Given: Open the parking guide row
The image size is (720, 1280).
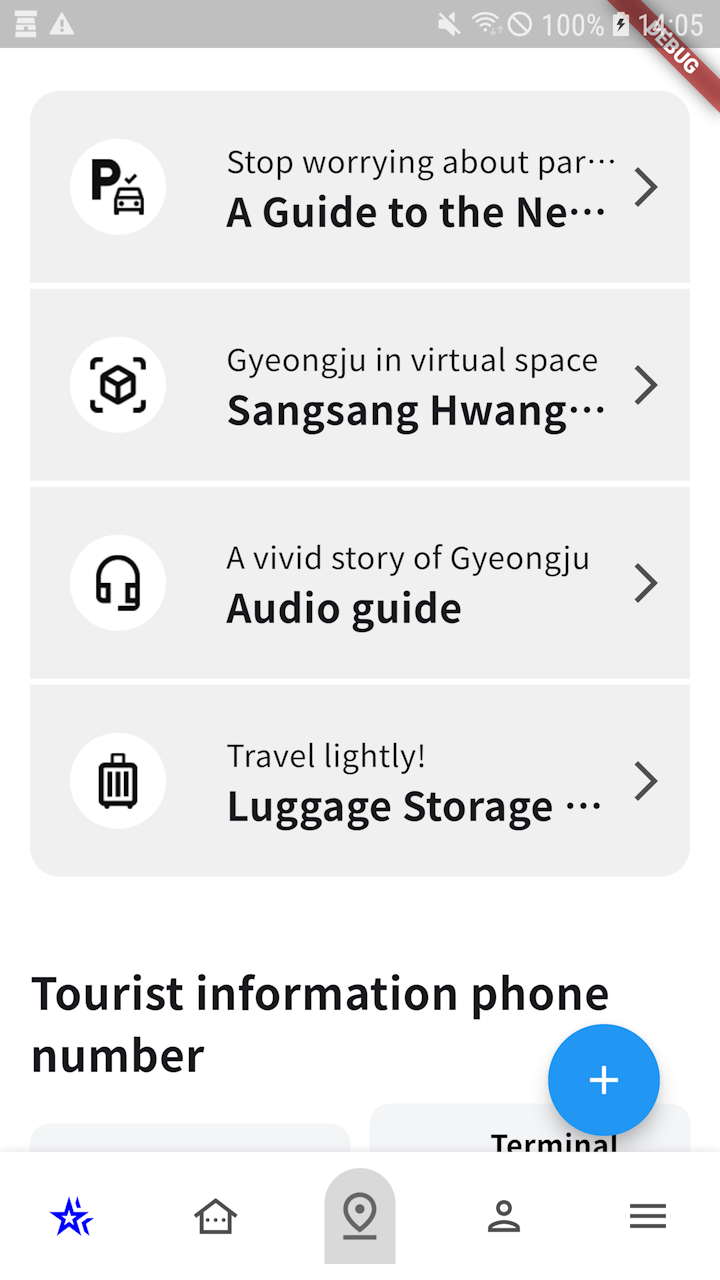Looking at the screenshot, I should coord(360,187).
